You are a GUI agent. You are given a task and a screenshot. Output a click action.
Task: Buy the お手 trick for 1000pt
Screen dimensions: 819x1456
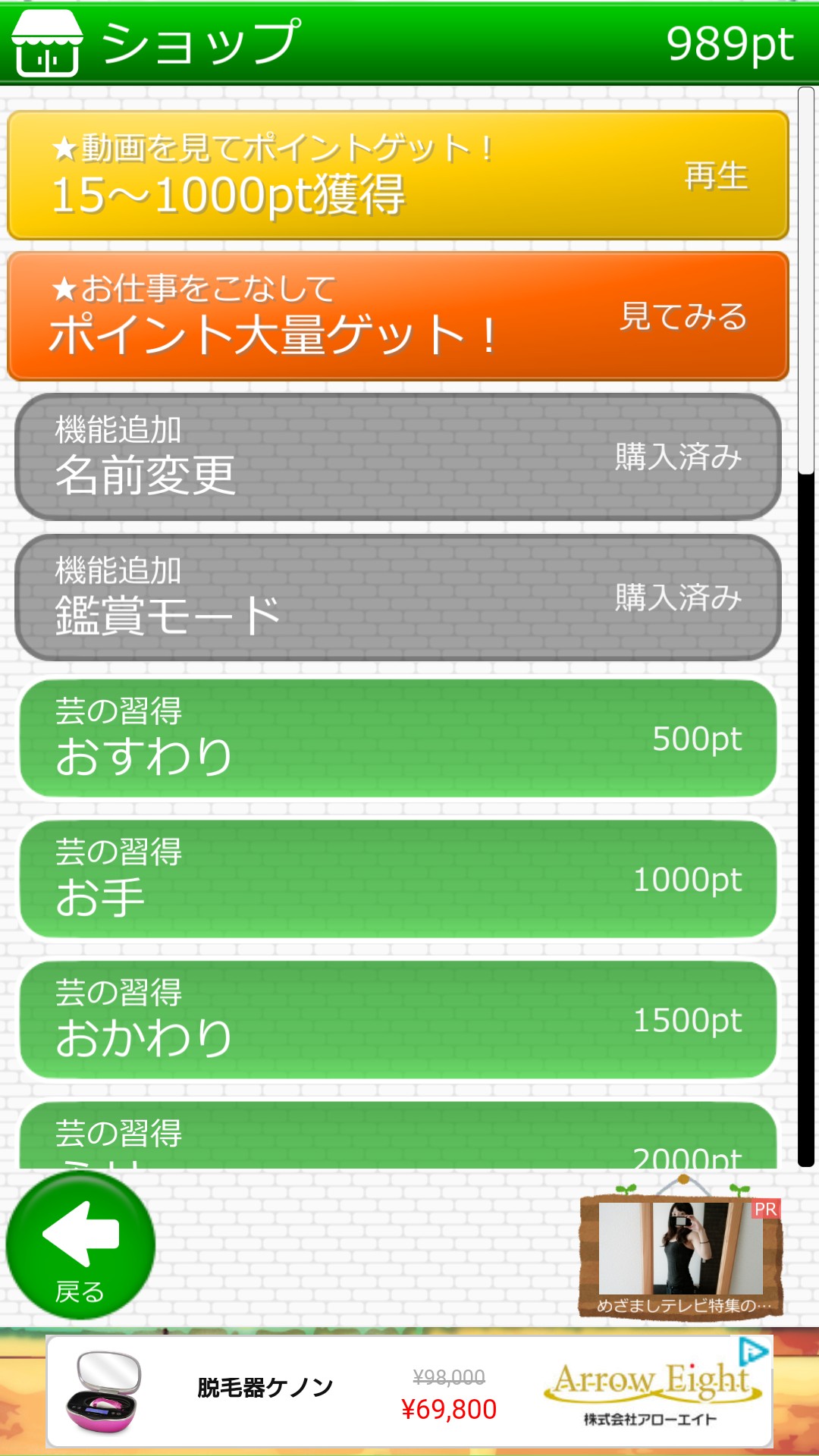click(x=398, y=879)
